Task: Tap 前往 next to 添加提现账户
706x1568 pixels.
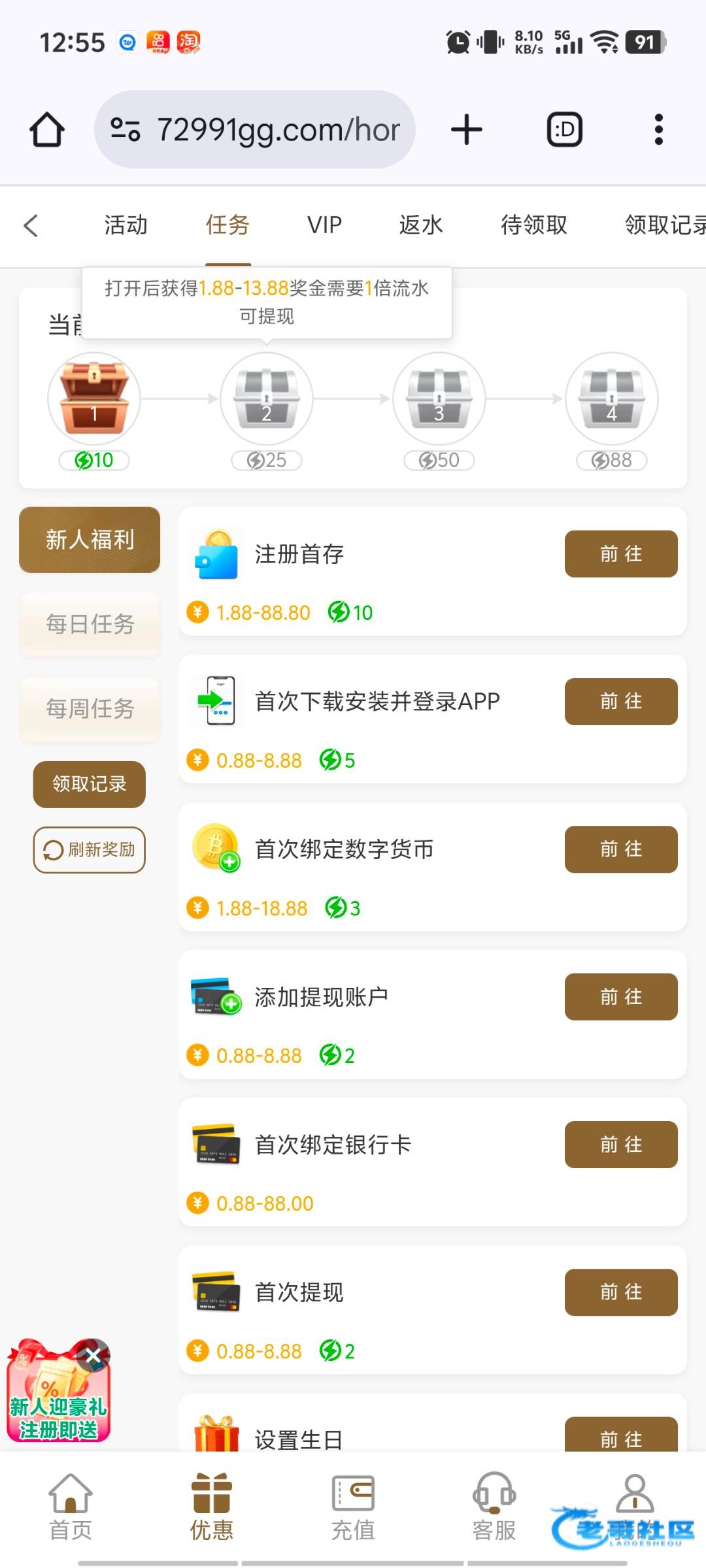Action: (x=620, y=997)
